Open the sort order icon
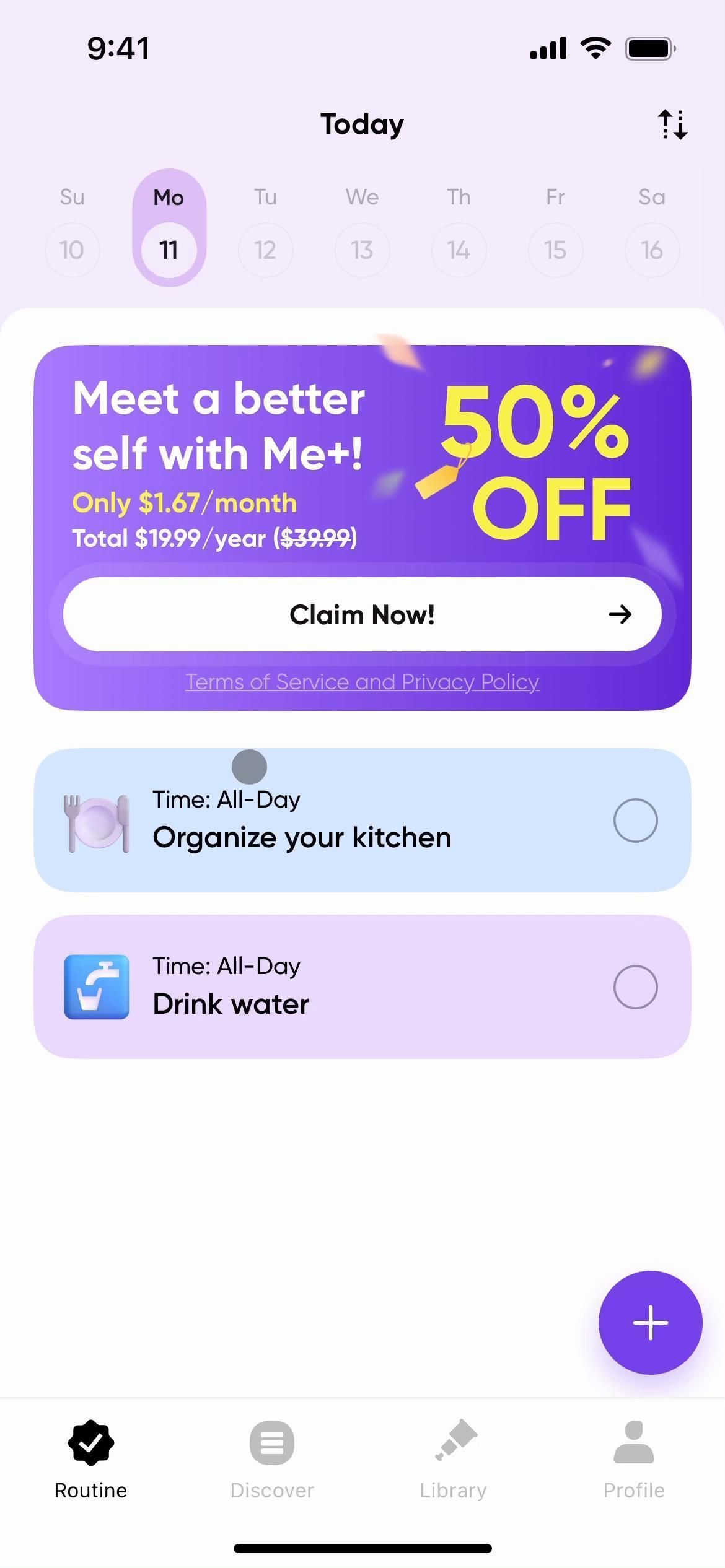The image size is (725, 1568). (x=672, y=124)
